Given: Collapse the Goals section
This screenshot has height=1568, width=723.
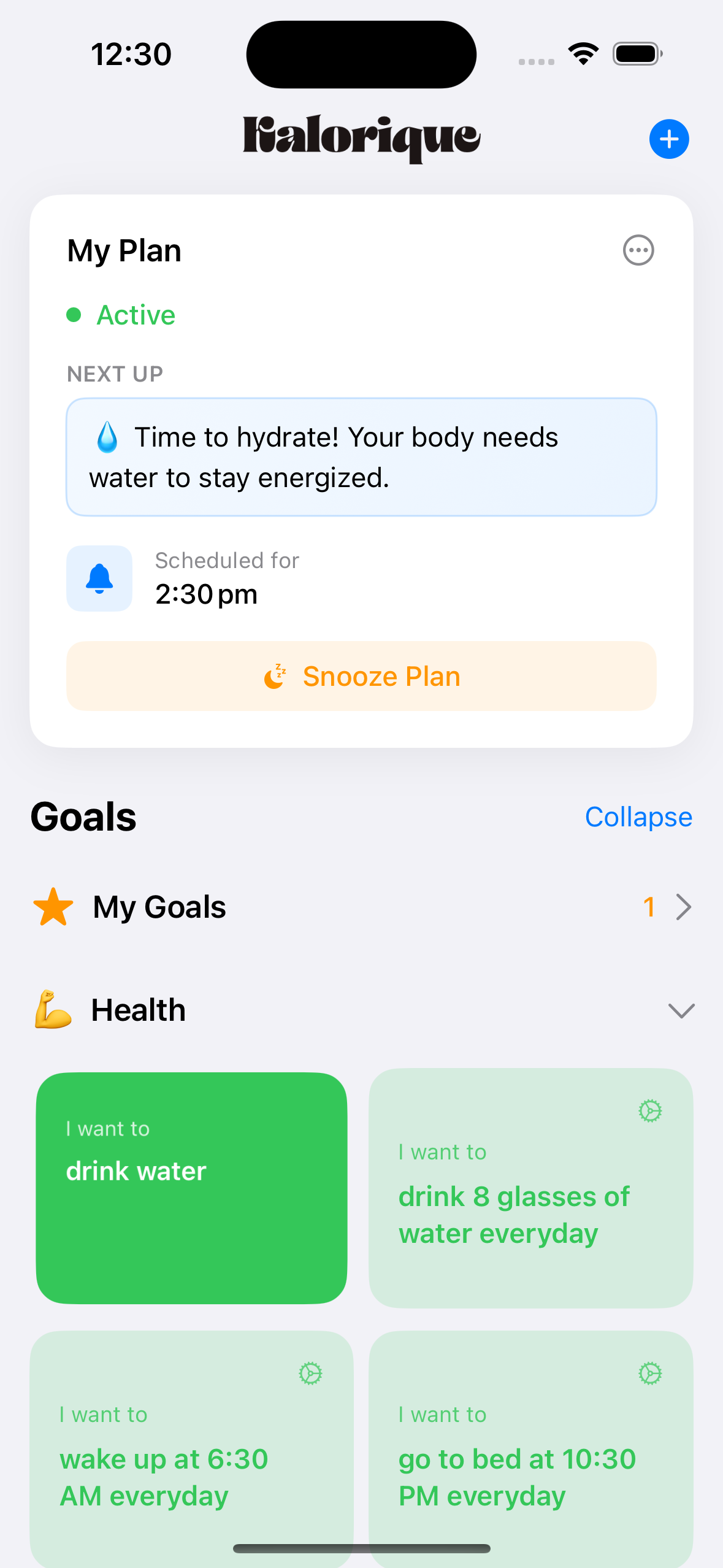Looking at the screenshot, I should [x=638, y=817].
